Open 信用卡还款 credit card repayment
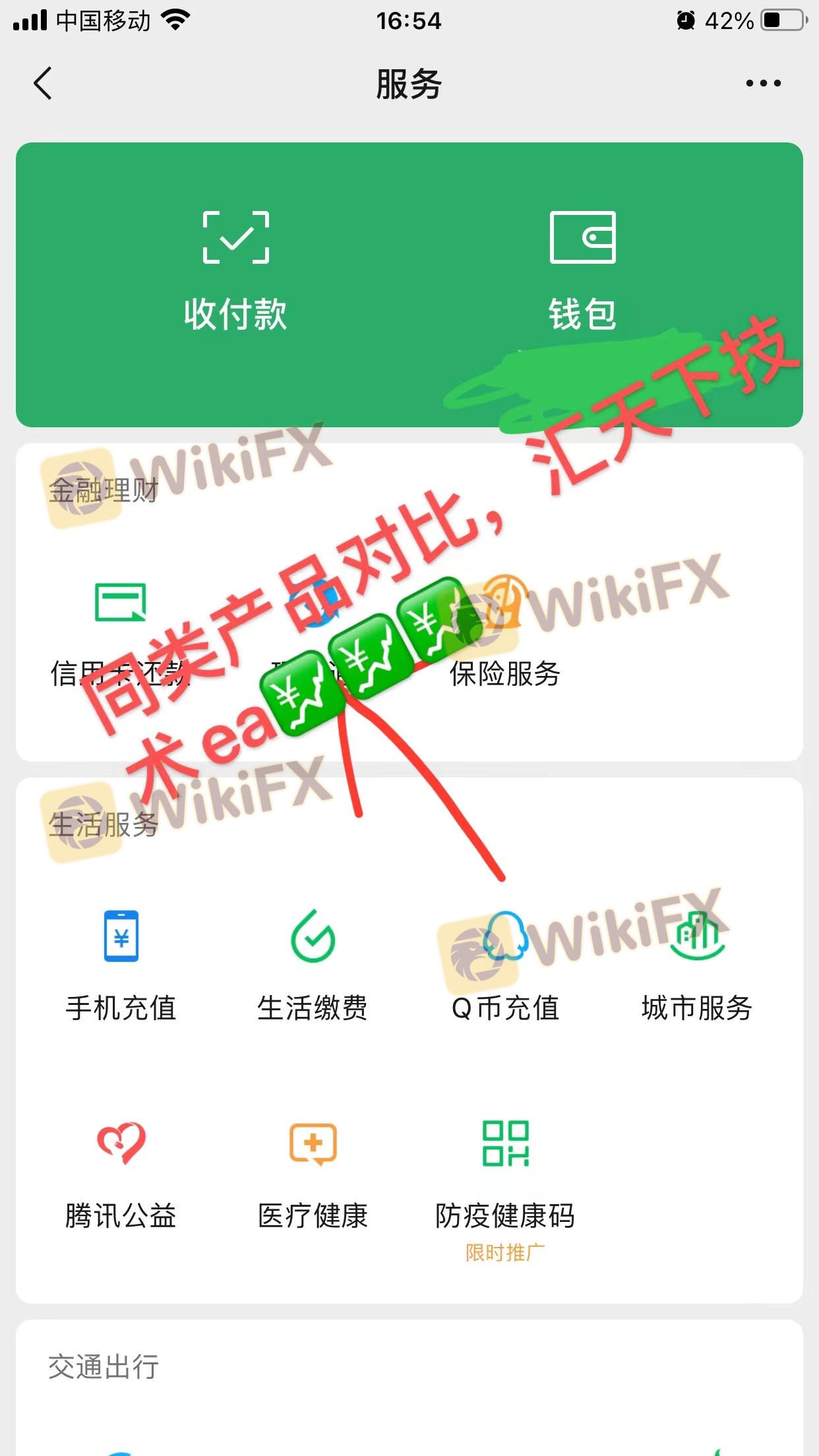The width and height of the screenshot is (819, 1456). click(x=121, y=633)
